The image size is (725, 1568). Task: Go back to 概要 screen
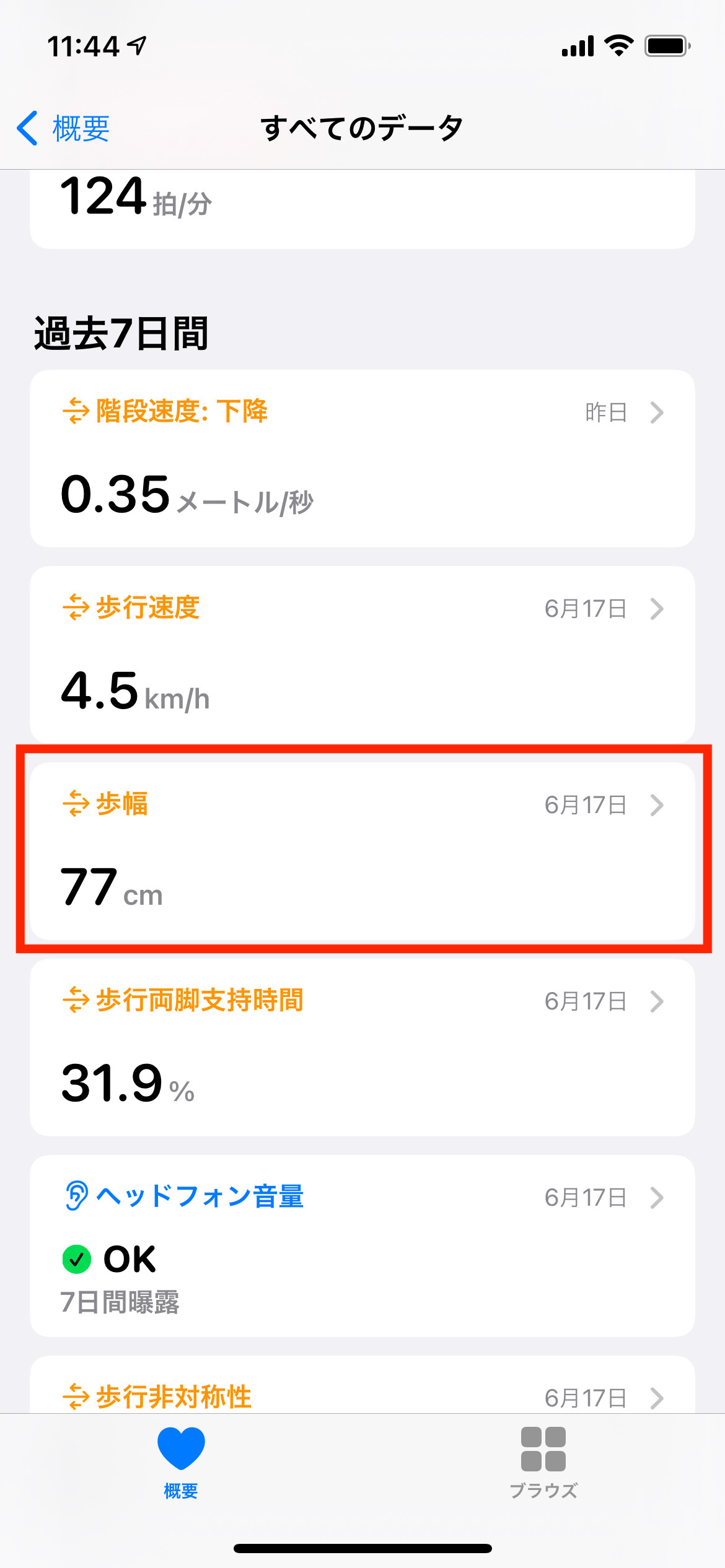click(63, 129)
